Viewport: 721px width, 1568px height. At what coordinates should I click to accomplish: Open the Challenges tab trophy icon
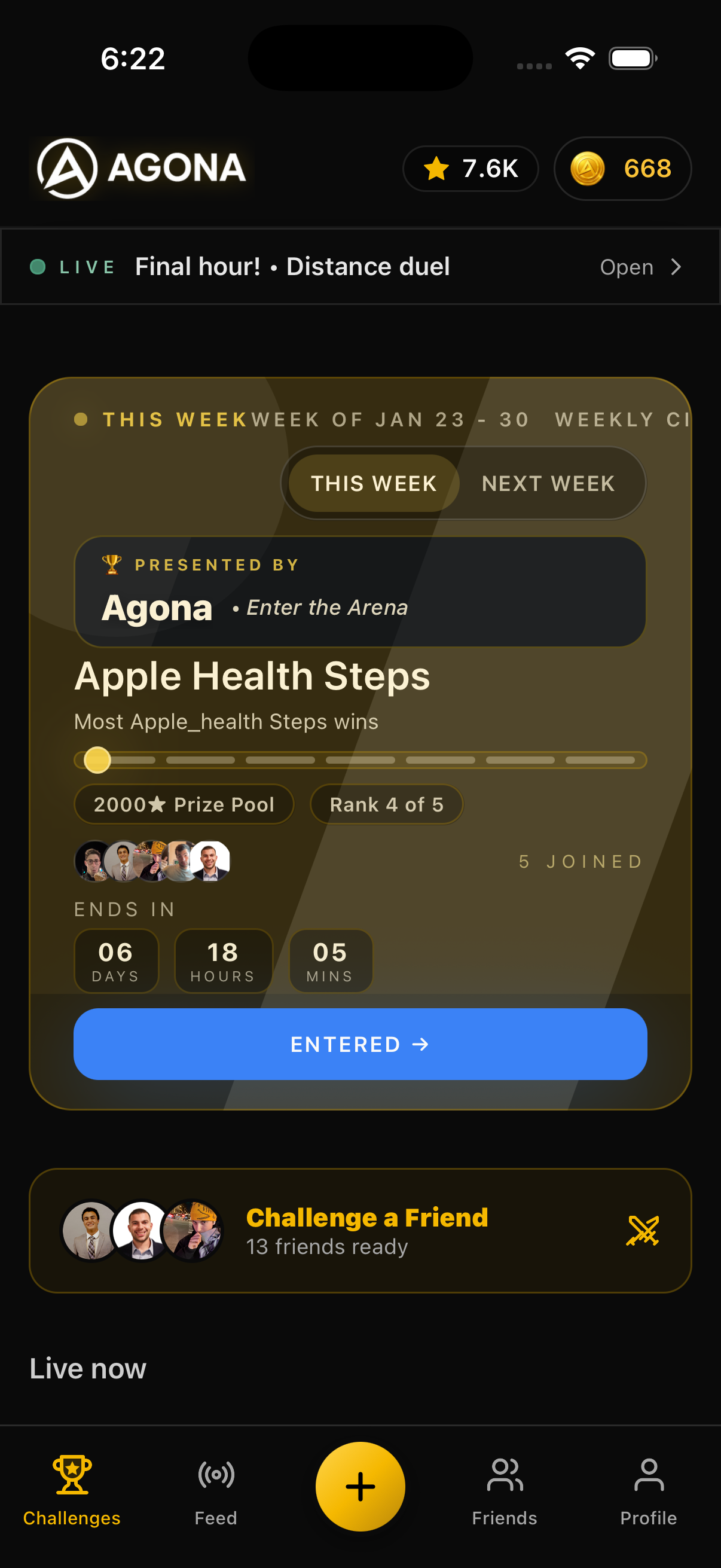click(71, 1475)
